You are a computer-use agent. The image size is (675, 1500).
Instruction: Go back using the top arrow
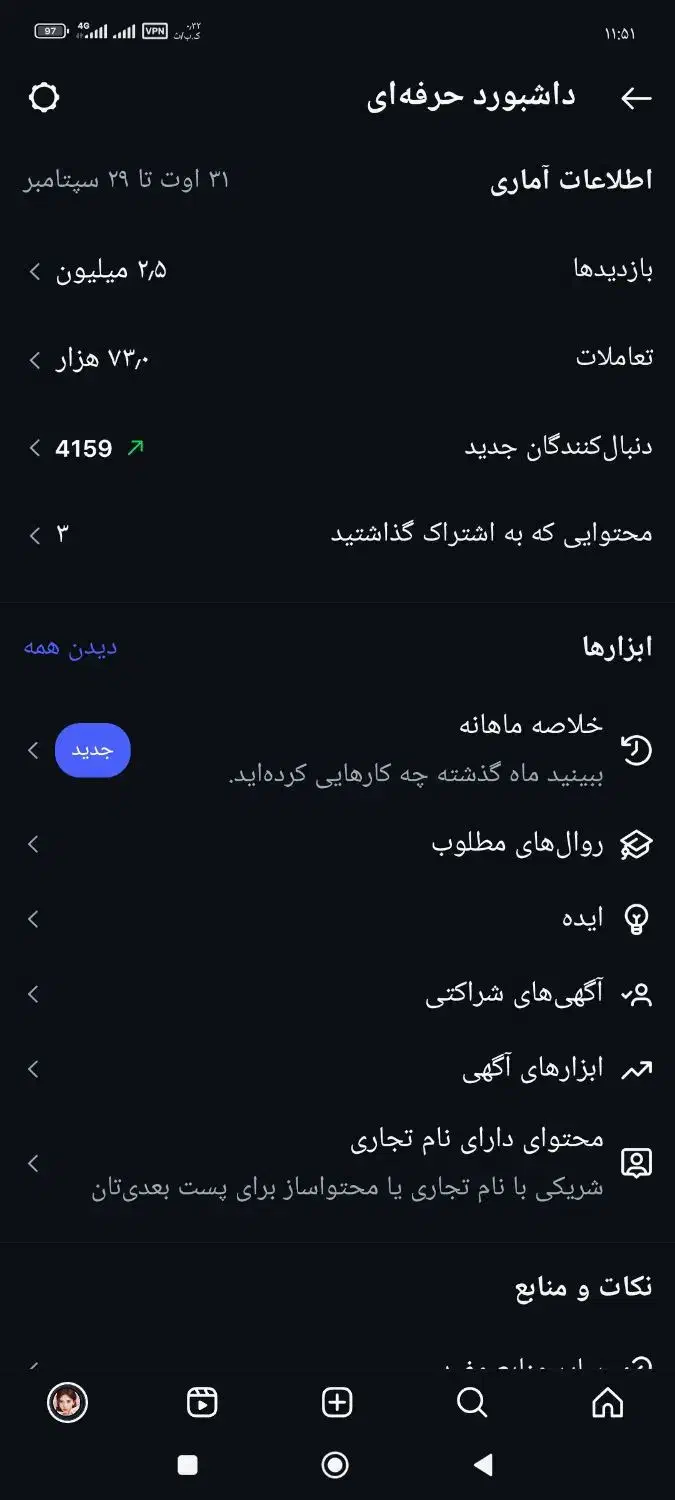(x=636, y=97)
